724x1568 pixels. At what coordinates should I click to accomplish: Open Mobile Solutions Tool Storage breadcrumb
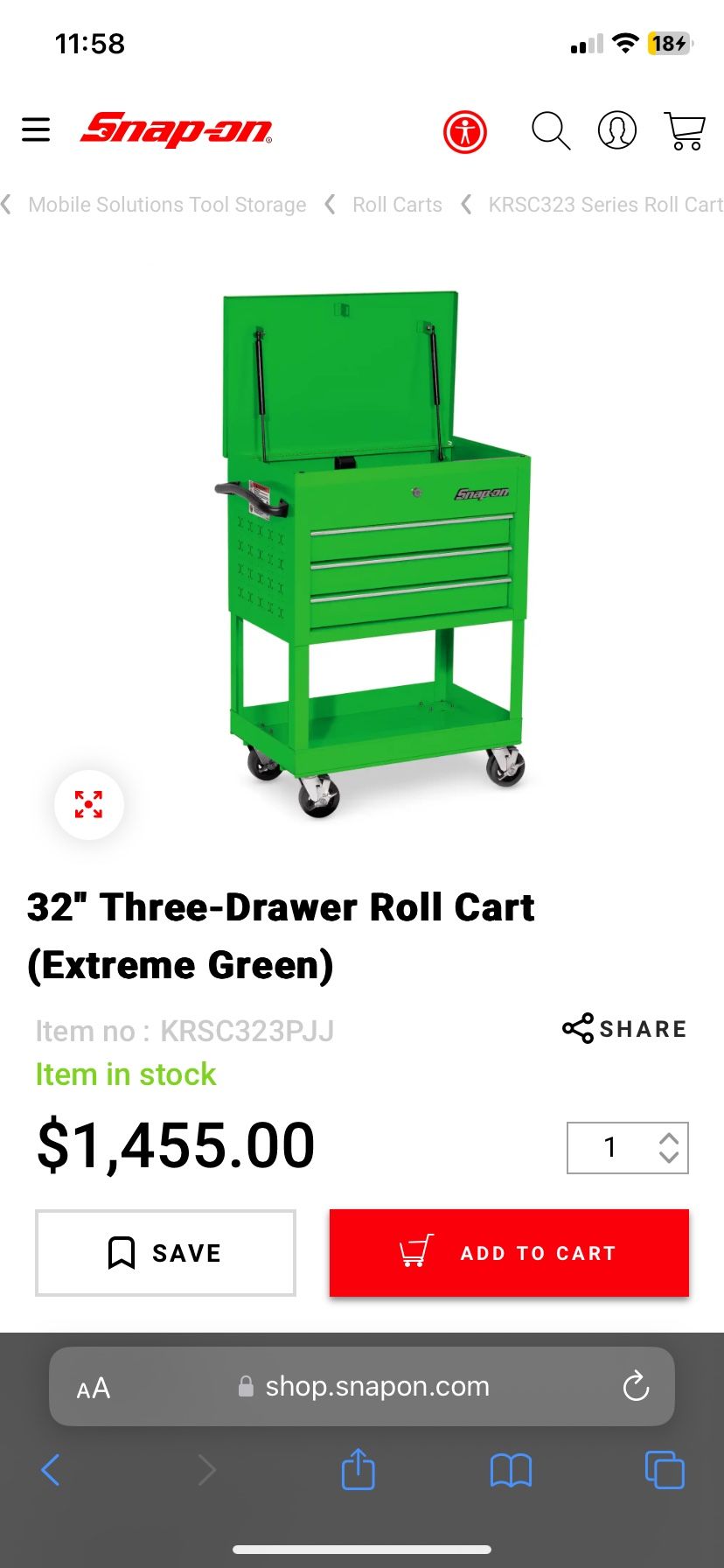coord(166,204)
